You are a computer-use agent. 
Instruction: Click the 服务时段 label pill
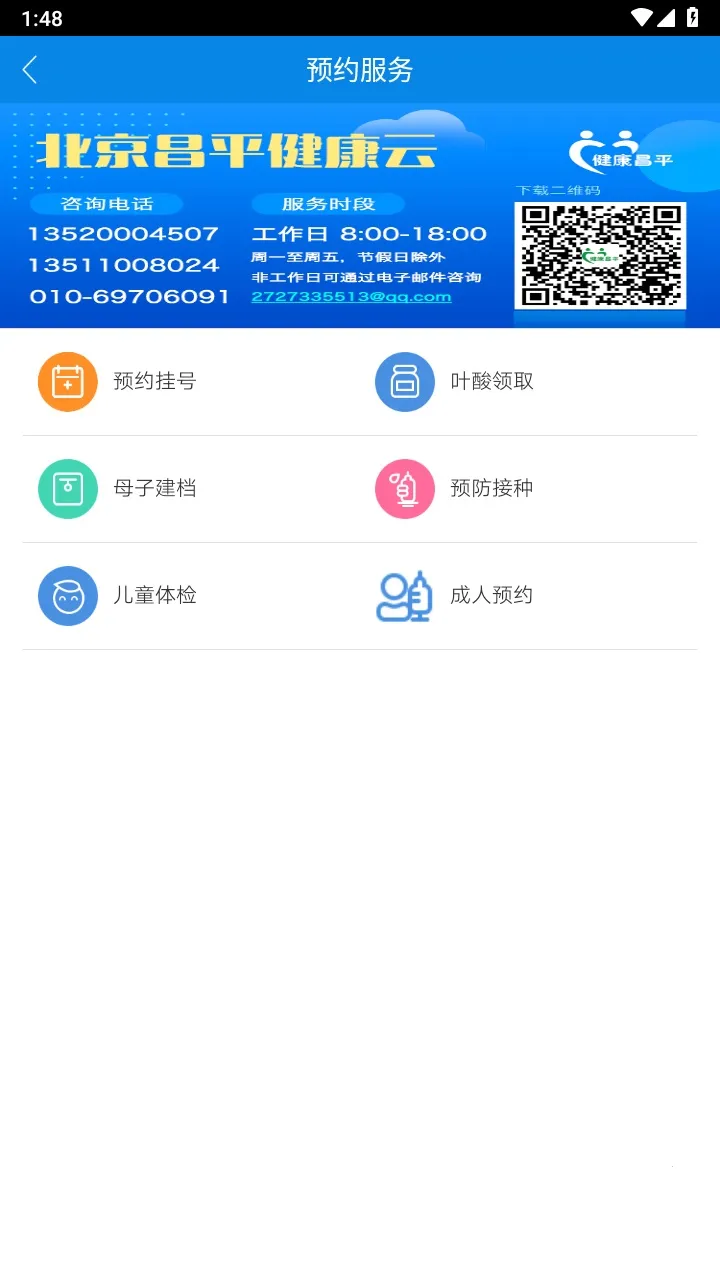coord(328,203)
